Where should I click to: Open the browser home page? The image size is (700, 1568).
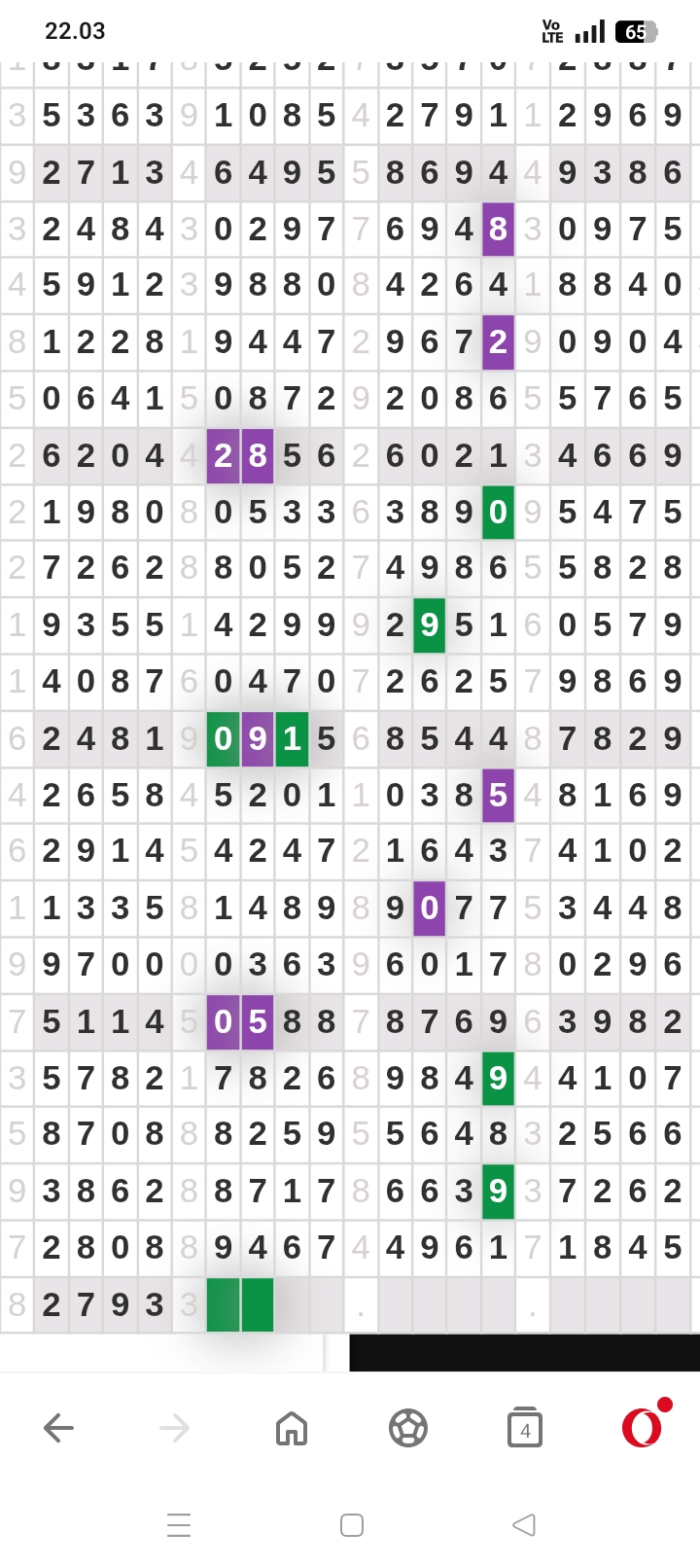click(292, 1428)
